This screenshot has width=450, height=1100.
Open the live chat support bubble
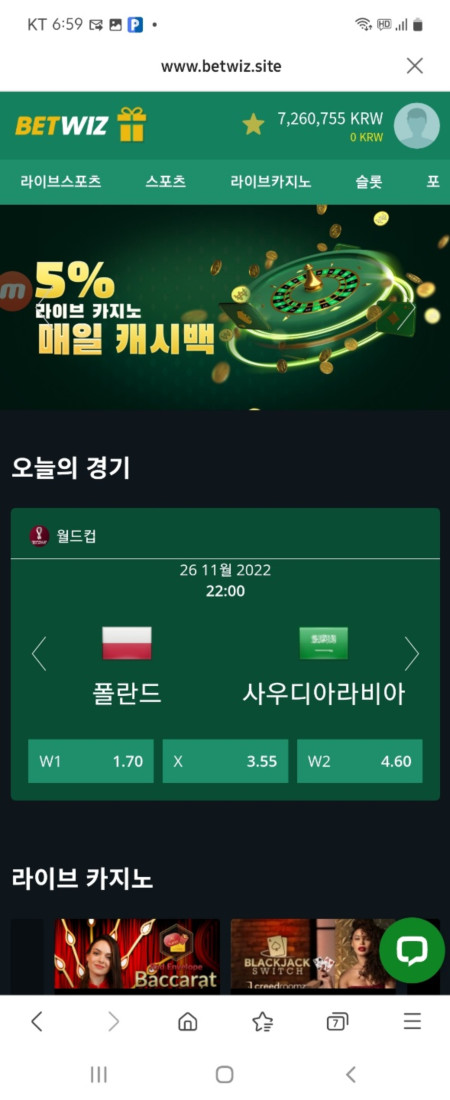(x=412, y=951)
